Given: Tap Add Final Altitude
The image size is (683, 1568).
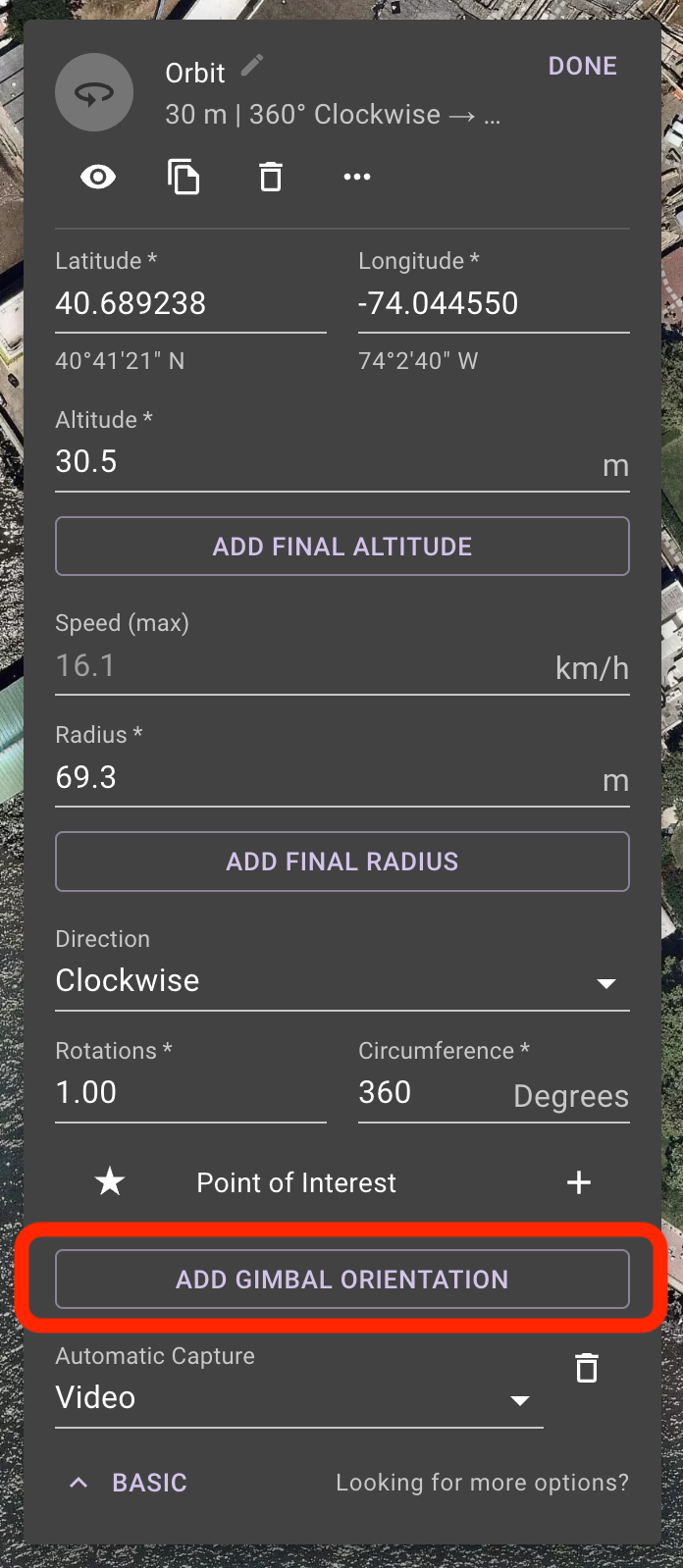Looking at the screenshot, I should [341, 547].
